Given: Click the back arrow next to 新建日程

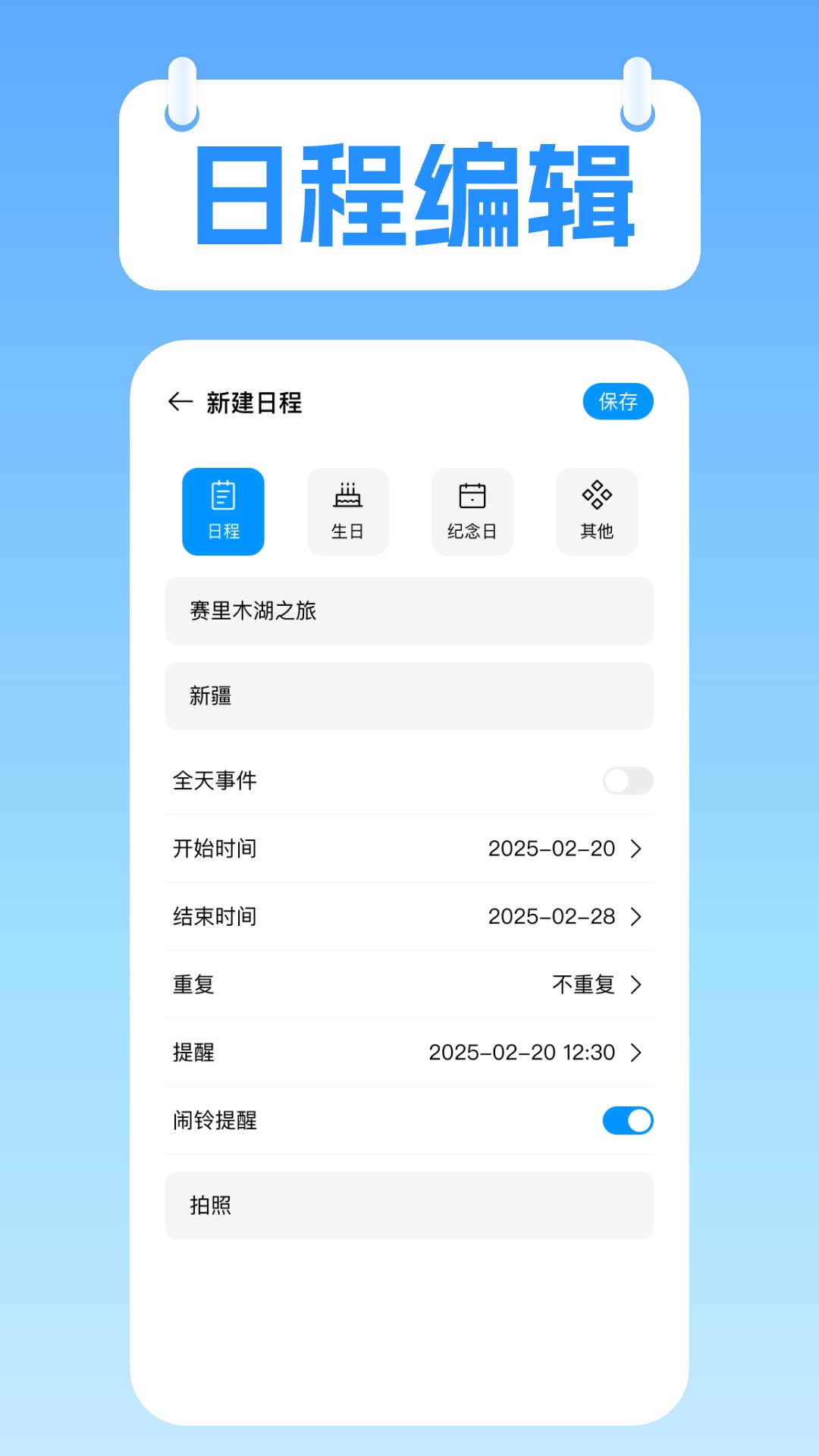Looking at the screenshot, I should pos(180,402).
